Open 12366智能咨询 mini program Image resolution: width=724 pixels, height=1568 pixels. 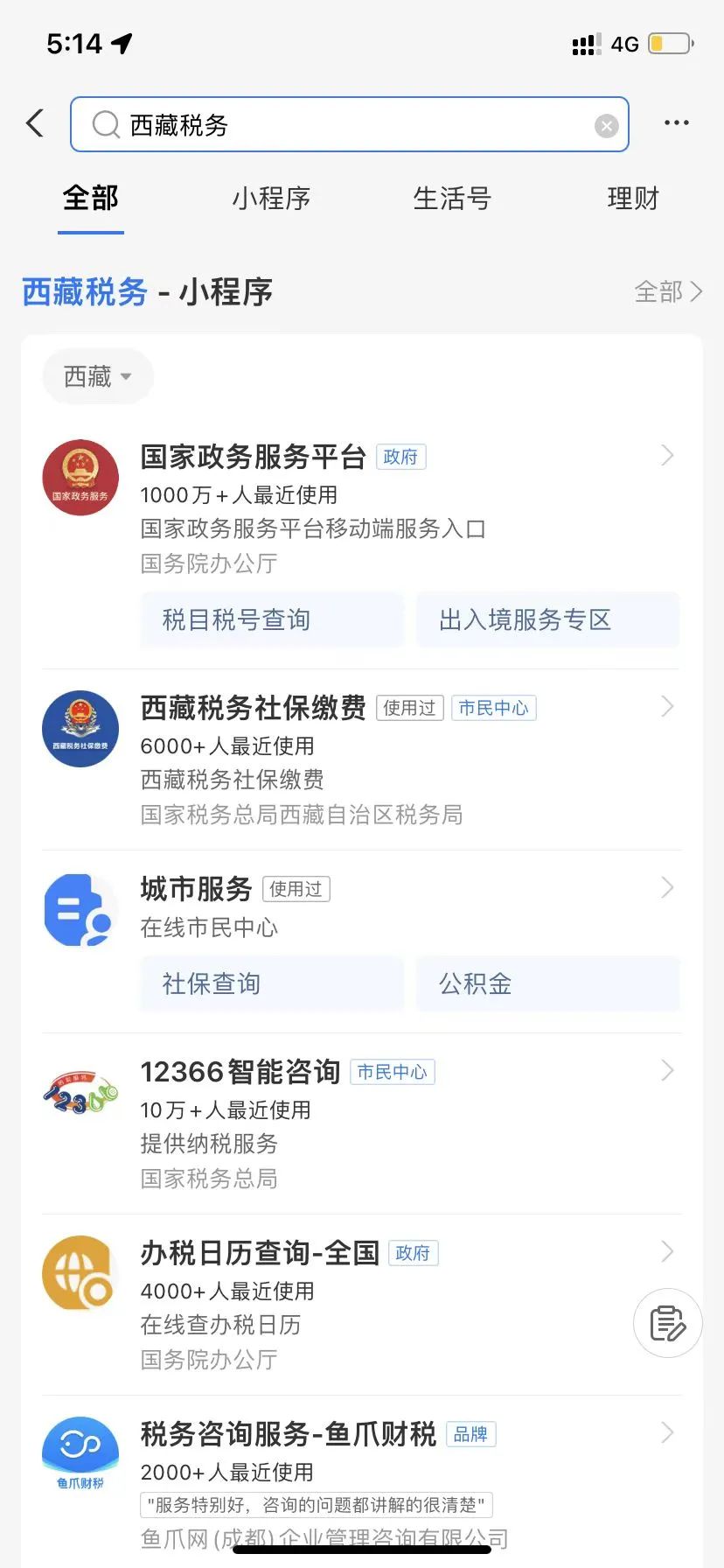pos(361,1123)
